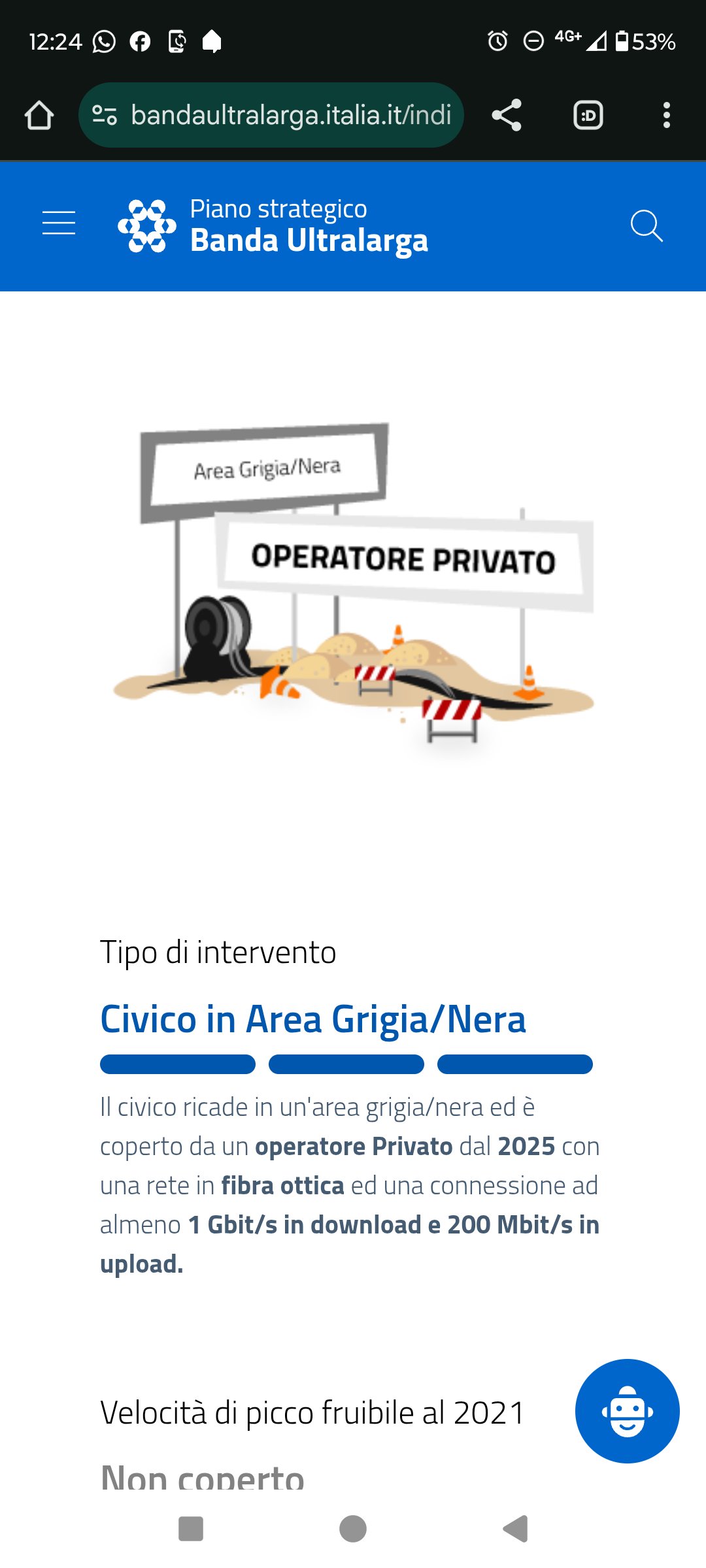
Task: Open the browser three-dot menu
Action: coord(666,116)
